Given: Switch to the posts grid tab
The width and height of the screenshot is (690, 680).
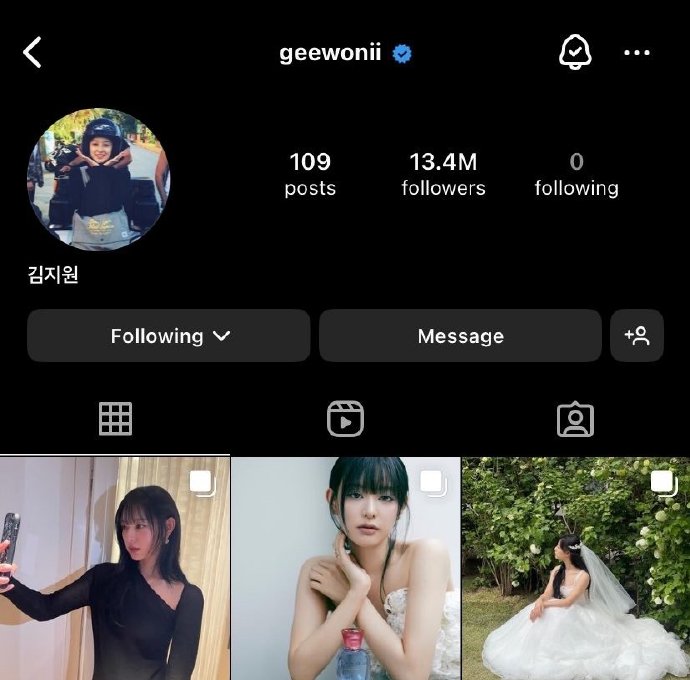Looking at the screenshot, I should [115, 419].
